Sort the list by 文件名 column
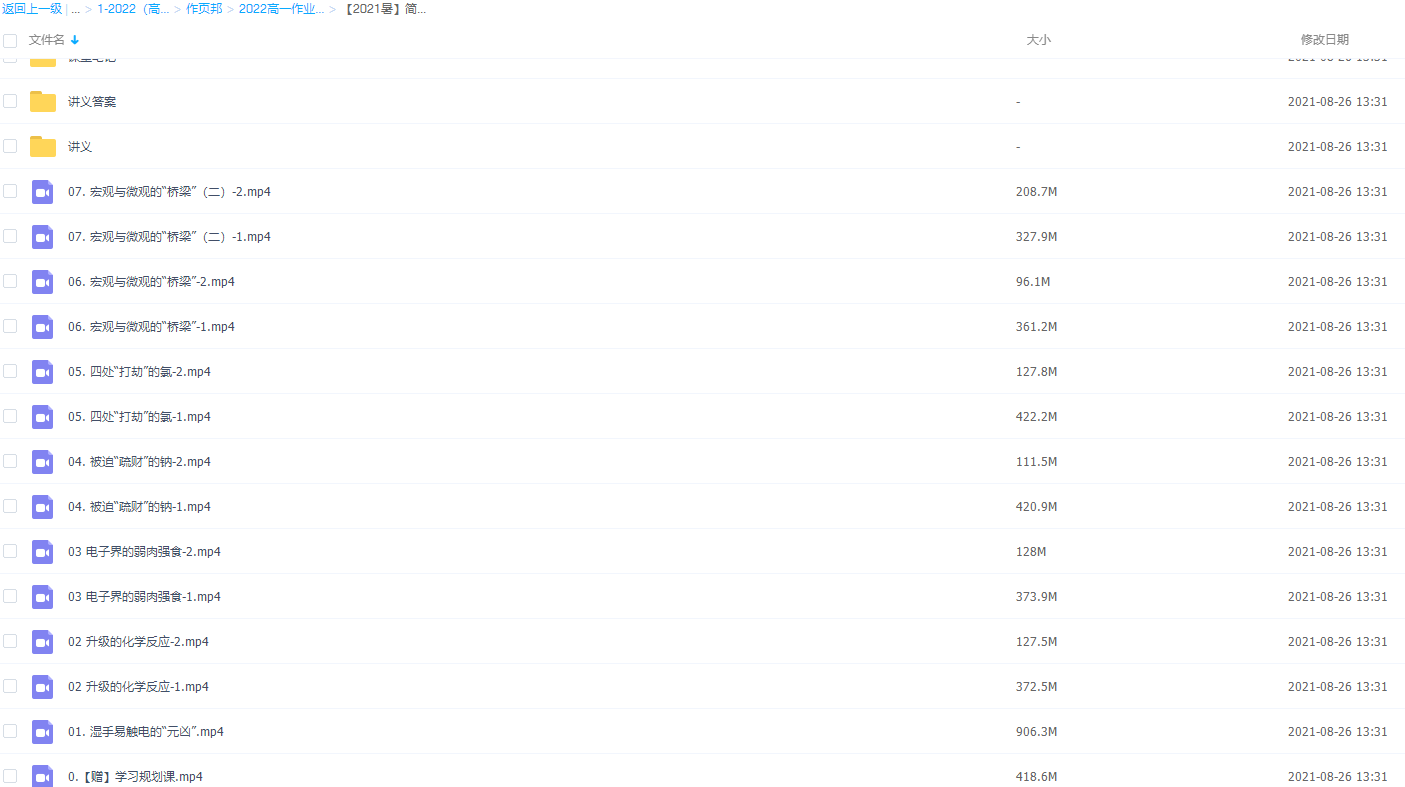Image resolution: width=1405 pixels, height=787 pixels. (x=47, y=40)
